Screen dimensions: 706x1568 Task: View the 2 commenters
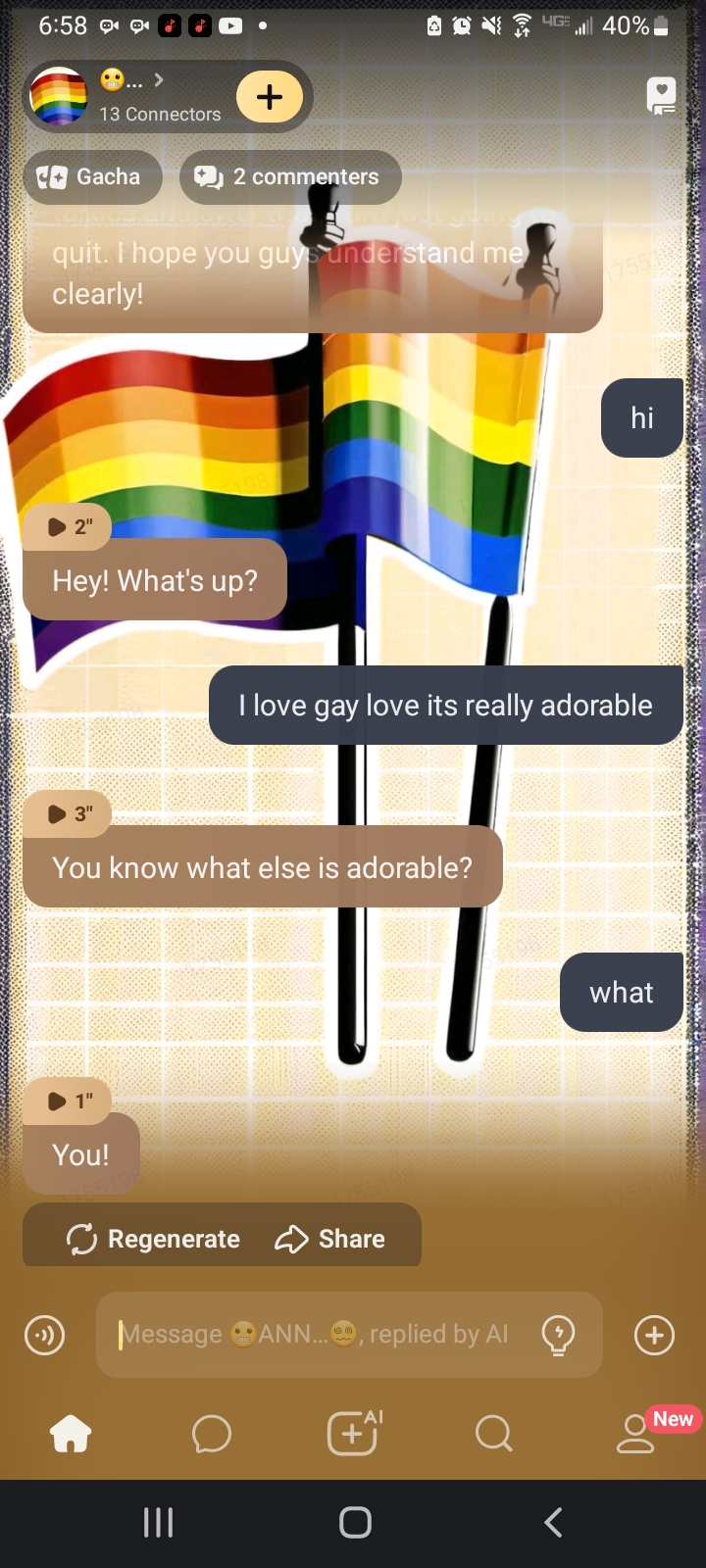pyautogui.click(x=290, y=177)
